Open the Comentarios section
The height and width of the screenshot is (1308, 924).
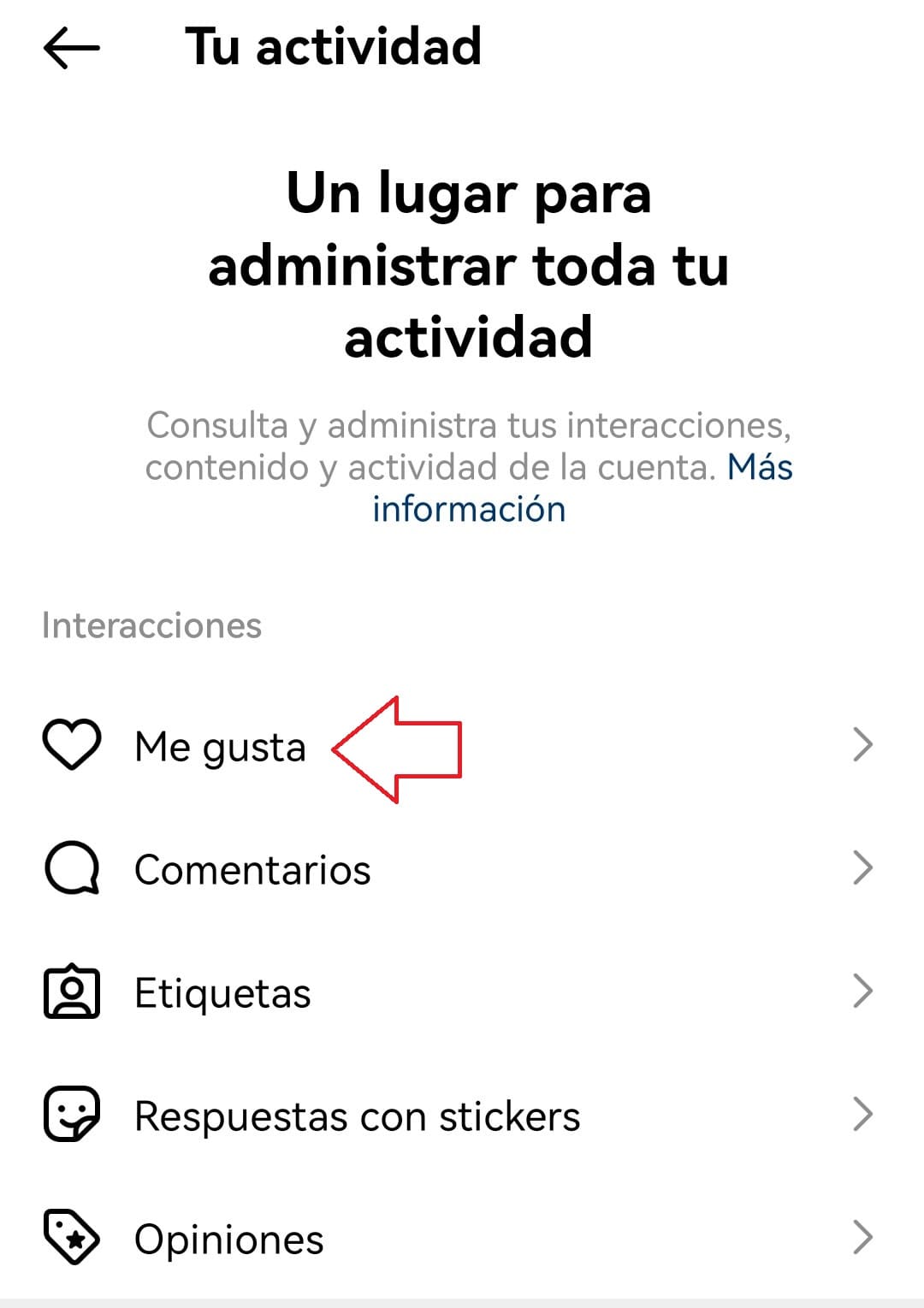[252, 869]
